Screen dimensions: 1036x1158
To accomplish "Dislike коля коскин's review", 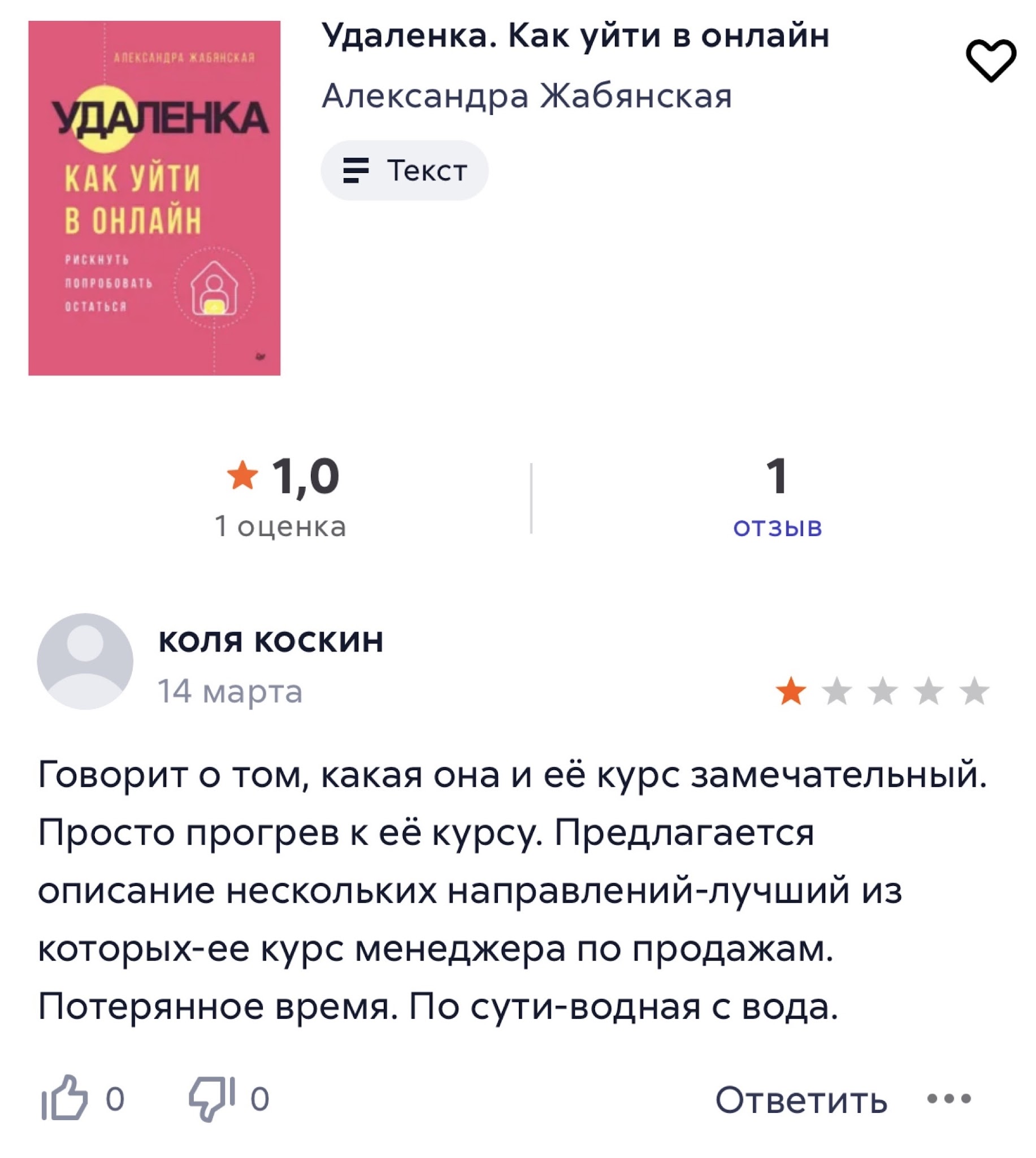I will [x=212, y=1098].
